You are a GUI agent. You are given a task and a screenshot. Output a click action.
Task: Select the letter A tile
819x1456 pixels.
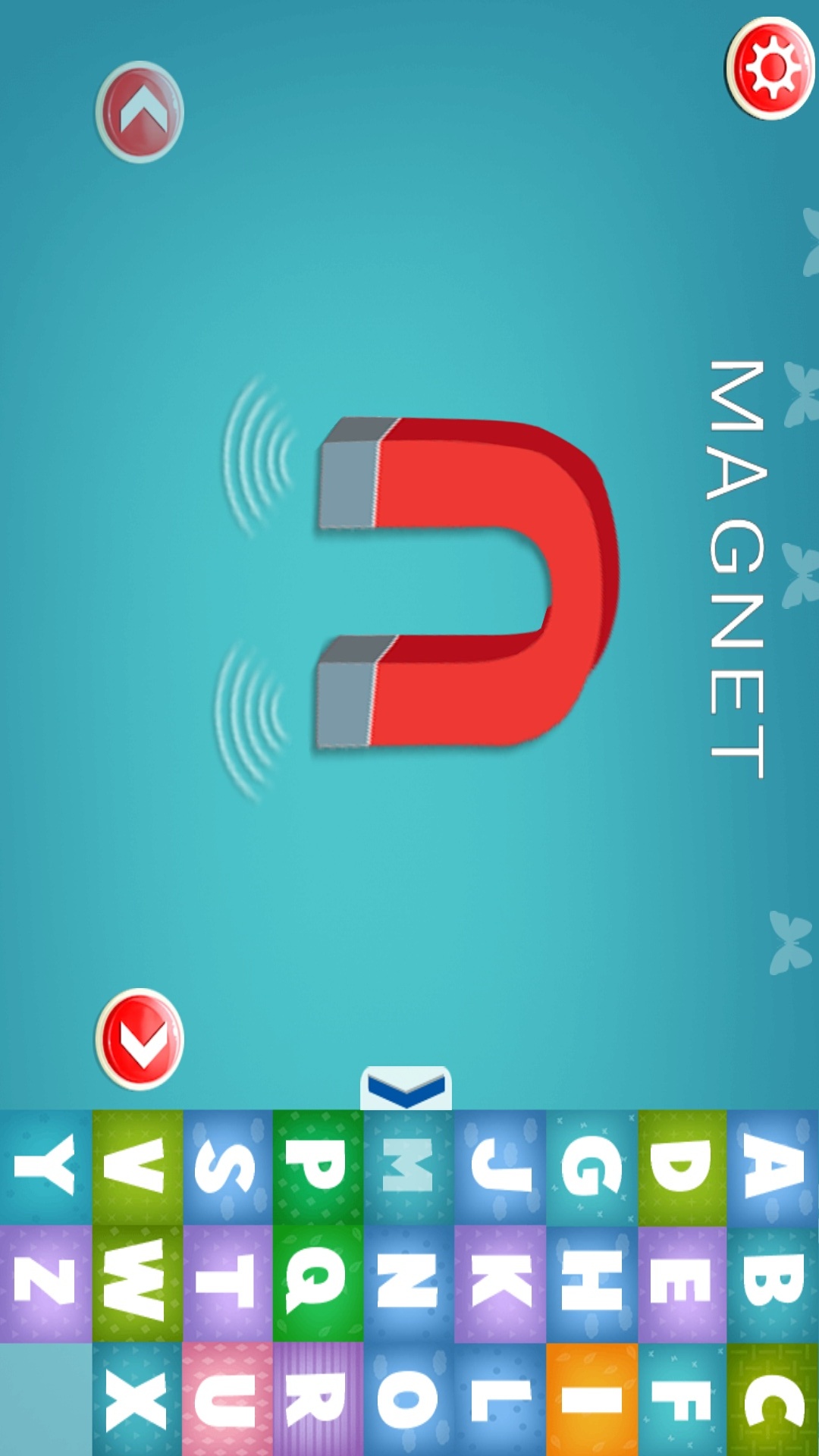pyautogui.click(x=773, y=1168)
